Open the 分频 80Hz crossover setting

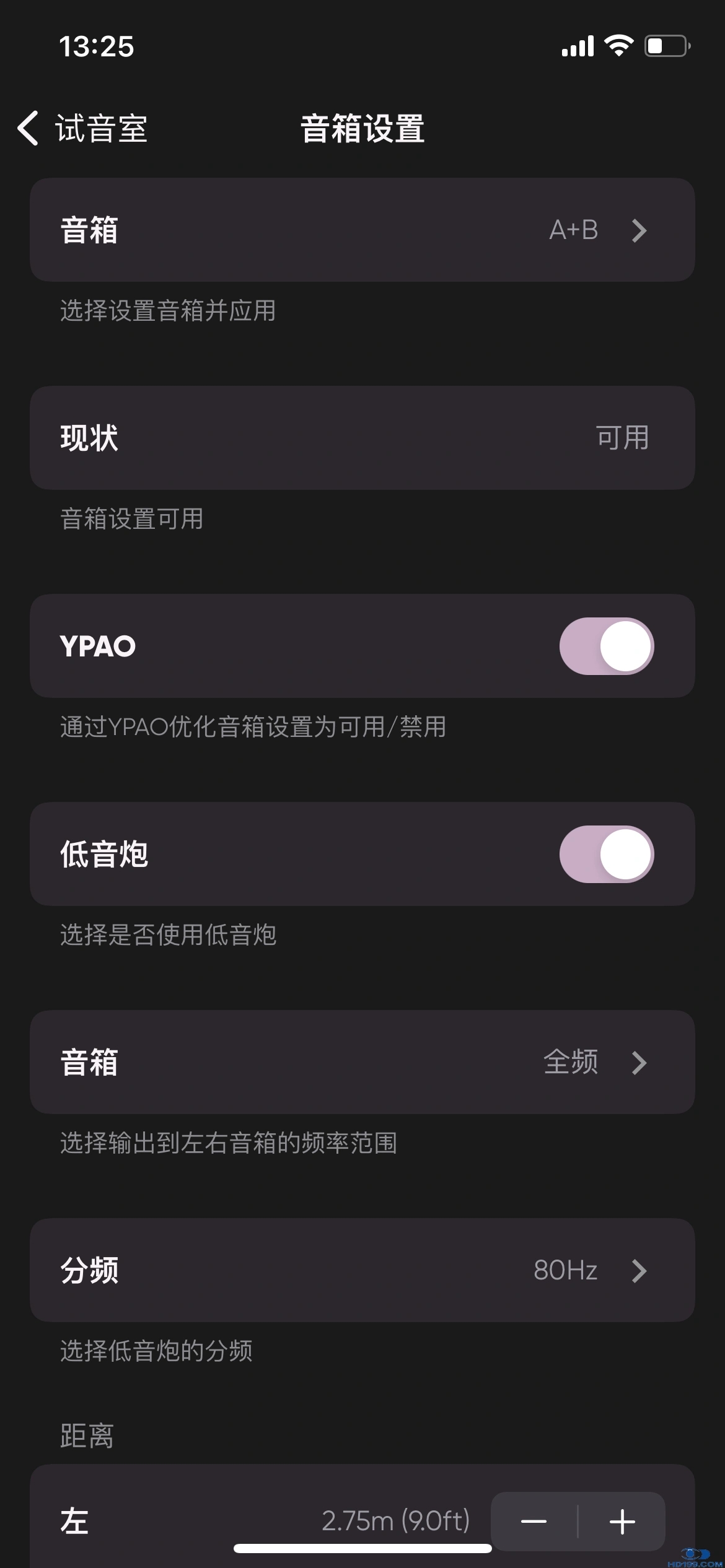pos(362,1271)
